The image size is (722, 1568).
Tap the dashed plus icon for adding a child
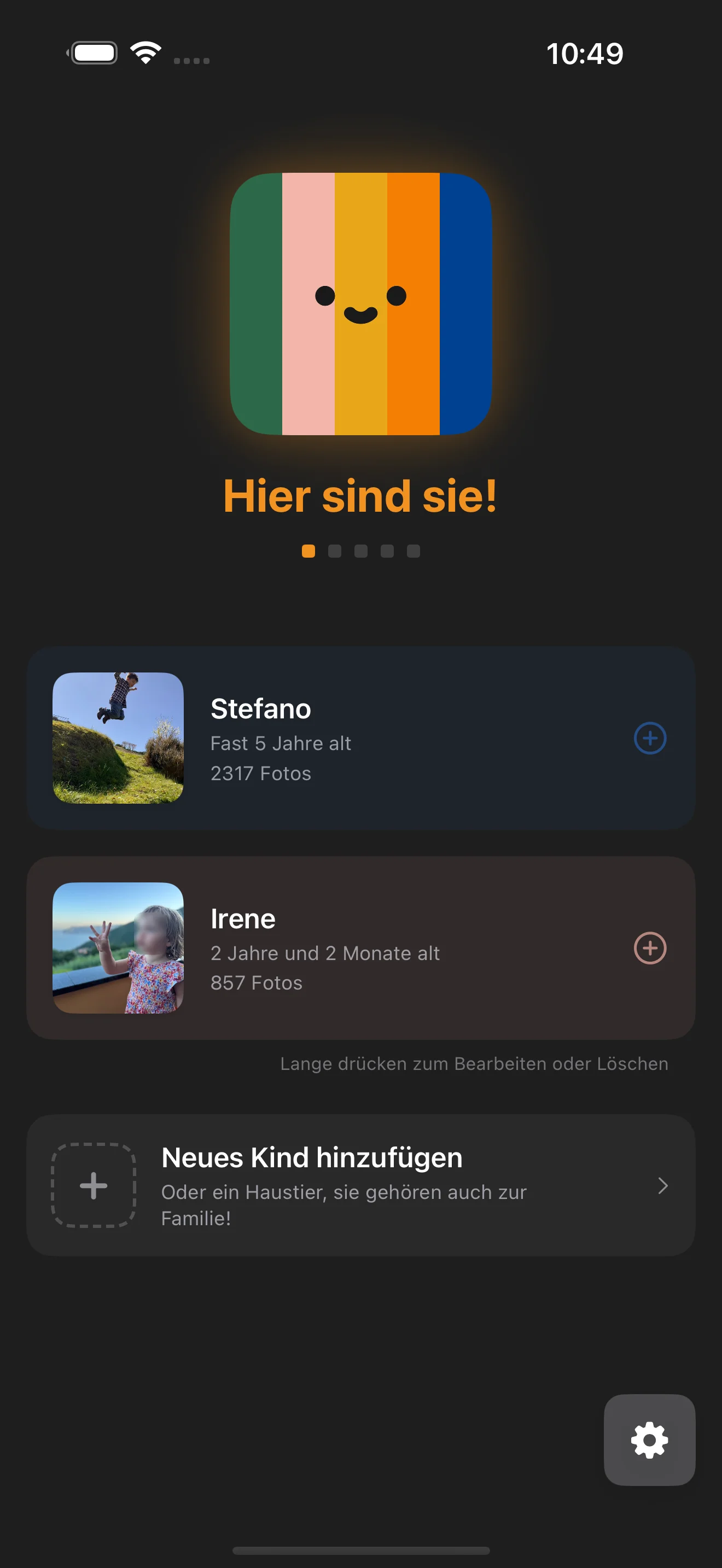coord(94,1186)
